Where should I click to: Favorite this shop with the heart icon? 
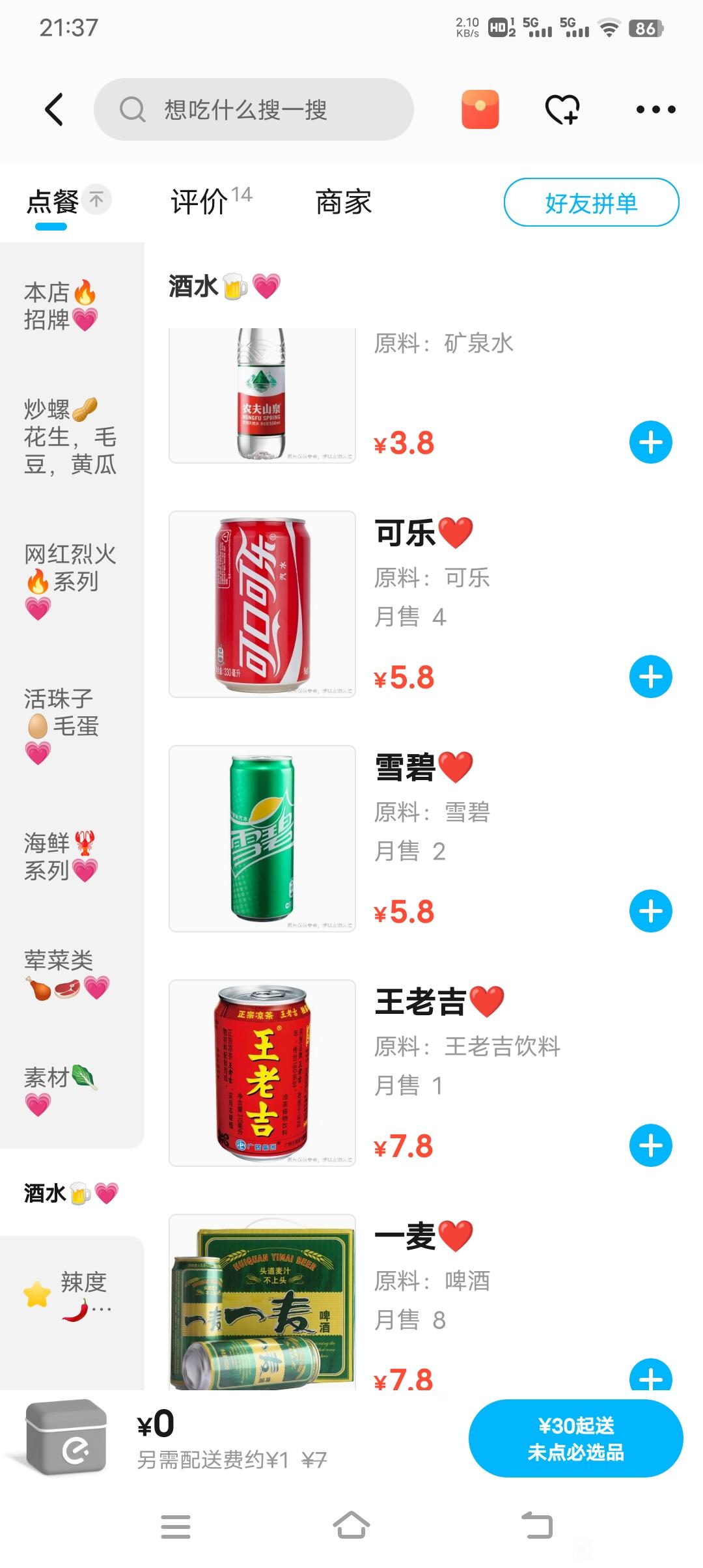coord(562,109)
